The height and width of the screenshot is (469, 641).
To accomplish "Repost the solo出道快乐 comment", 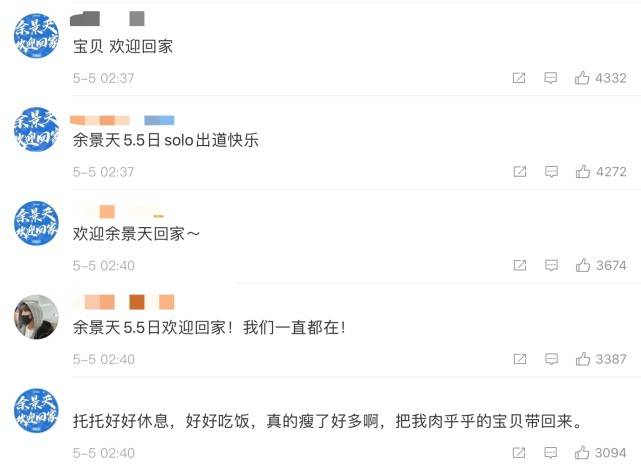I will click(x=519, y=172).
